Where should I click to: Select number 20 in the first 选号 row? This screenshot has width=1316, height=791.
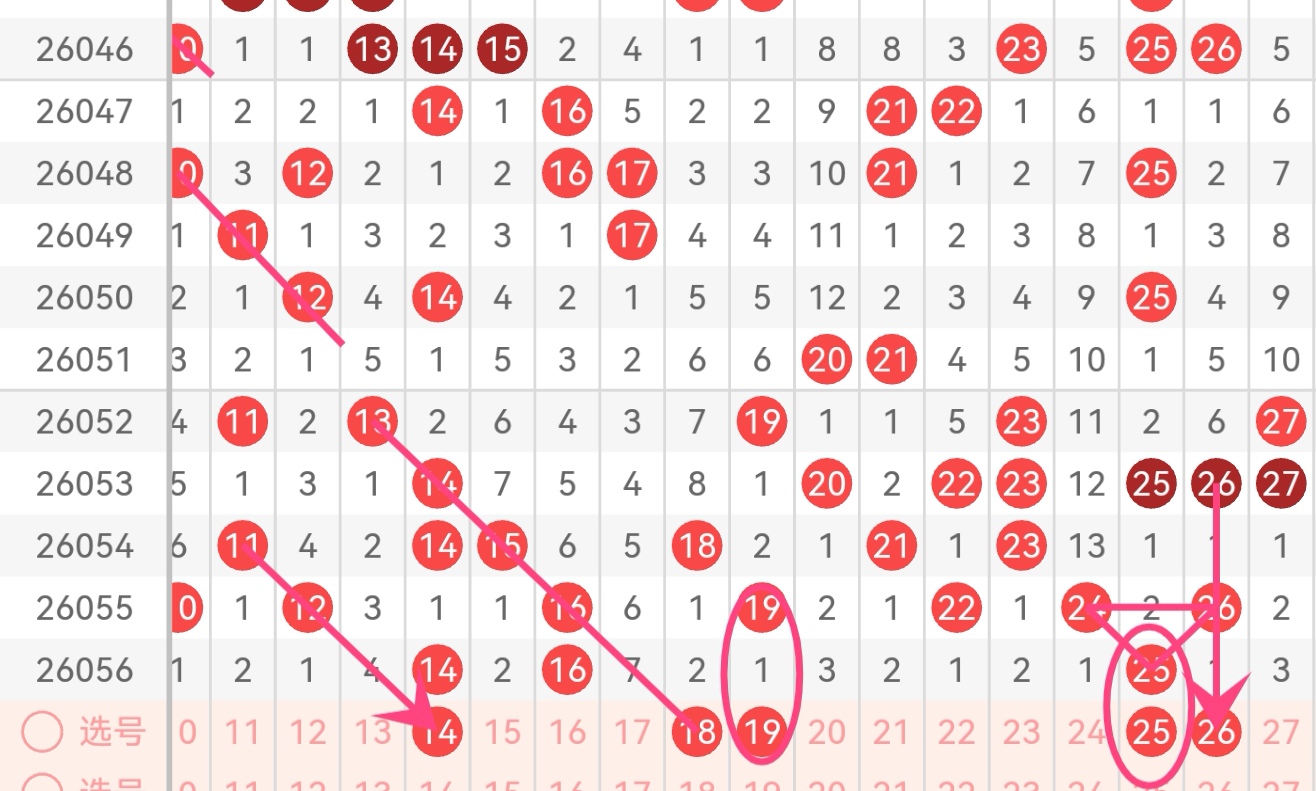click(x=827, y=733)
